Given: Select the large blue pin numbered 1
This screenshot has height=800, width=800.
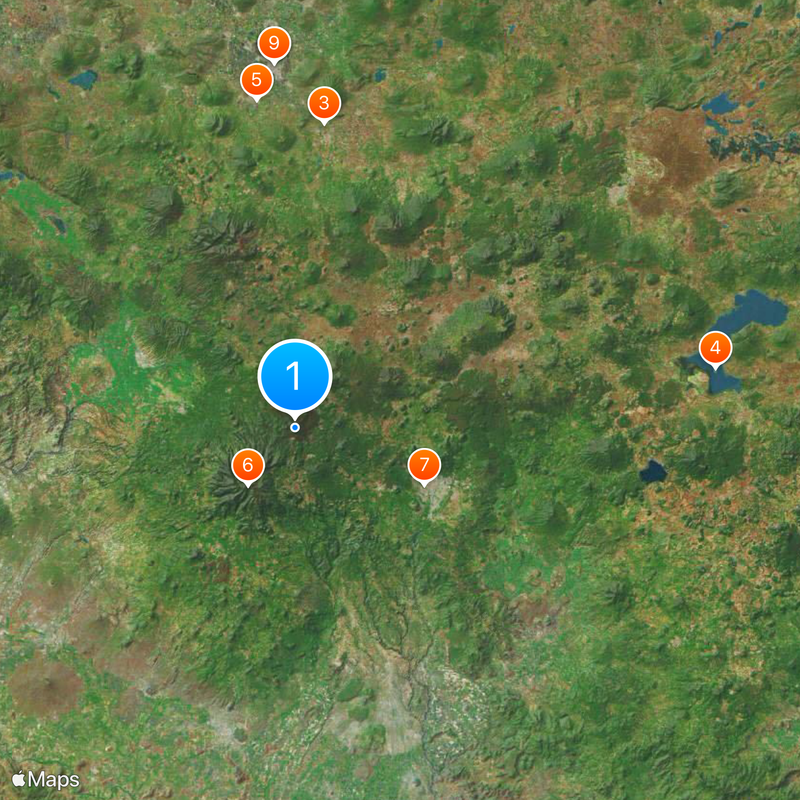Looking at the screenshot, I should pos(294,376).
